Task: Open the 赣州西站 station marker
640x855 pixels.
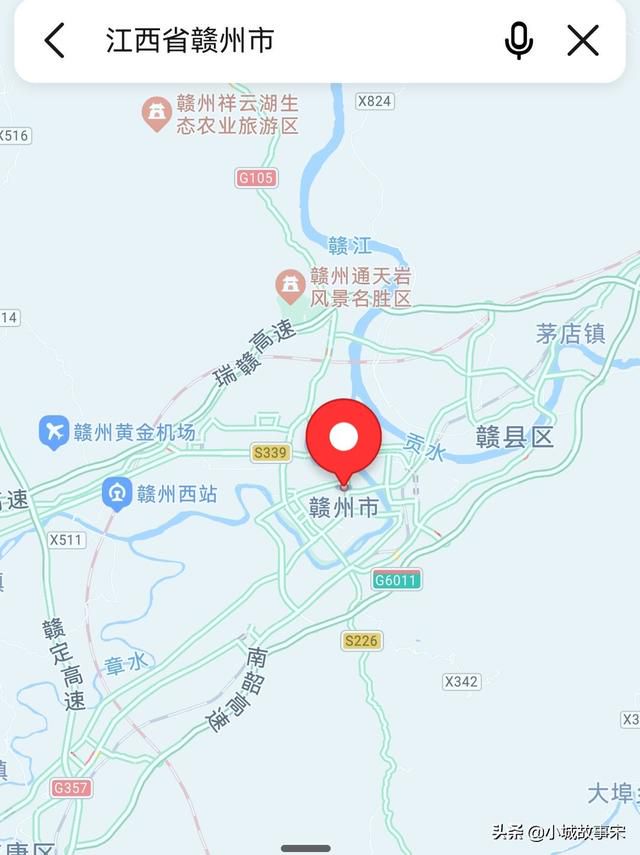Action: point(118,493)
